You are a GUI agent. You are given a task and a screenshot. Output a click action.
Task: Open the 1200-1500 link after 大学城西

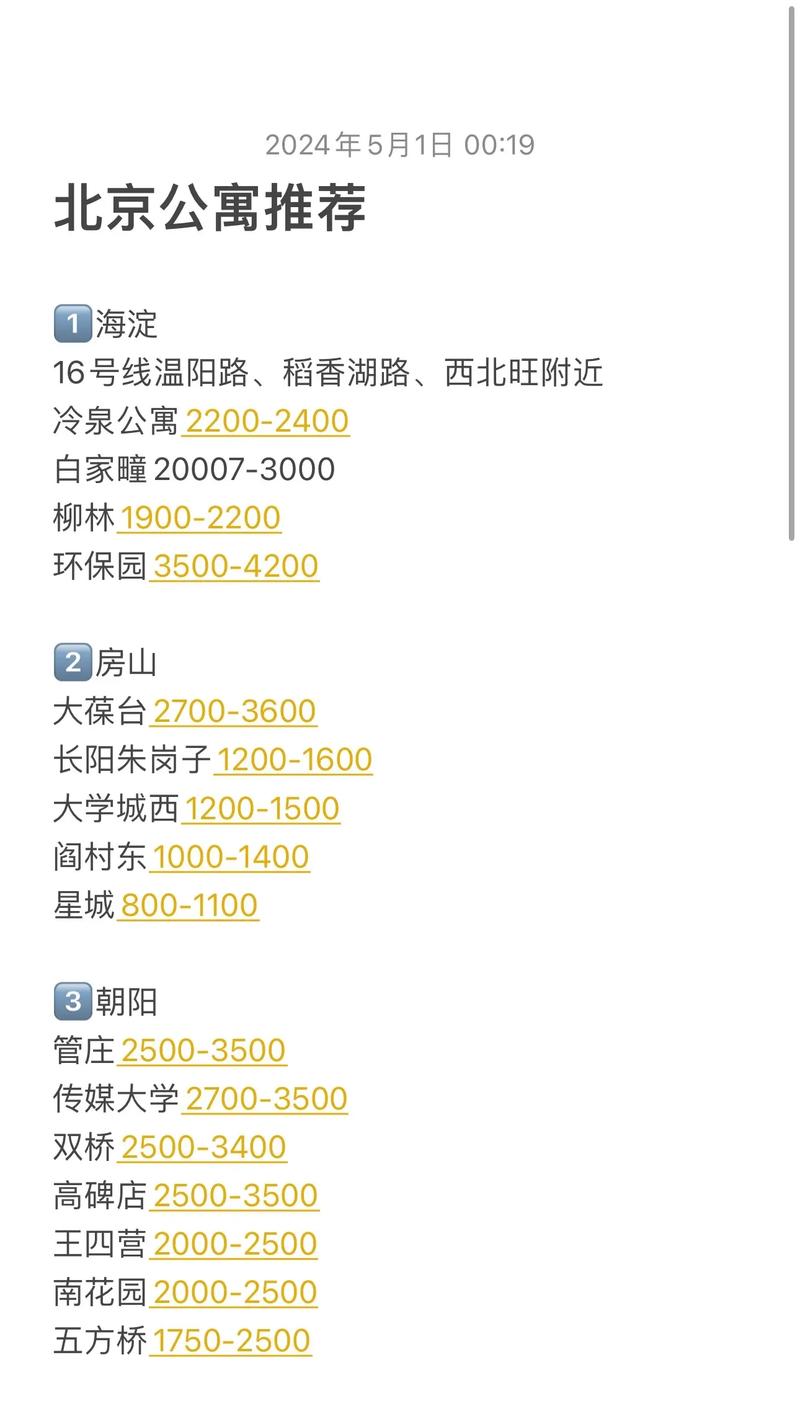pyautogui.click(x=262, y=808)
